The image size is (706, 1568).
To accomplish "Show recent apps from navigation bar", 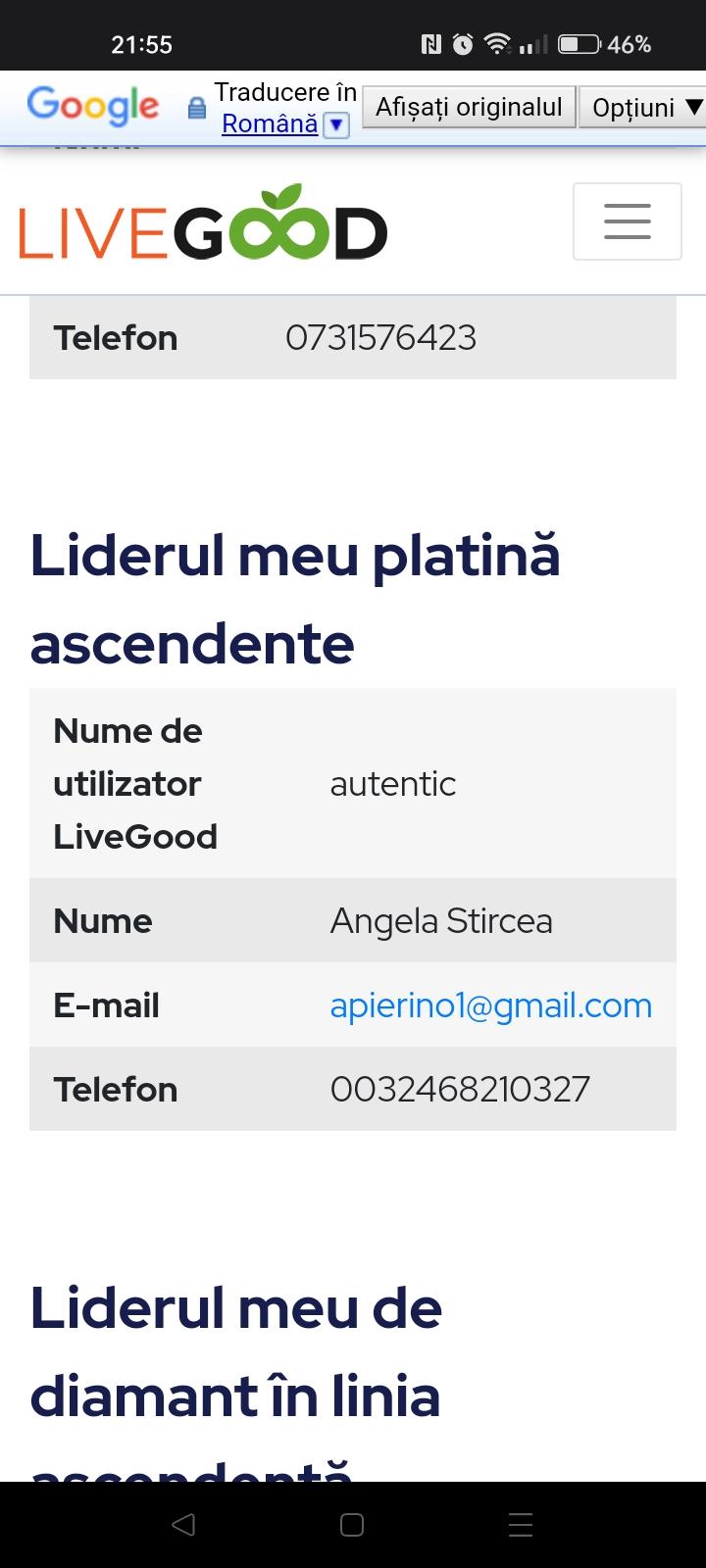I will [x=521, y=1524].
